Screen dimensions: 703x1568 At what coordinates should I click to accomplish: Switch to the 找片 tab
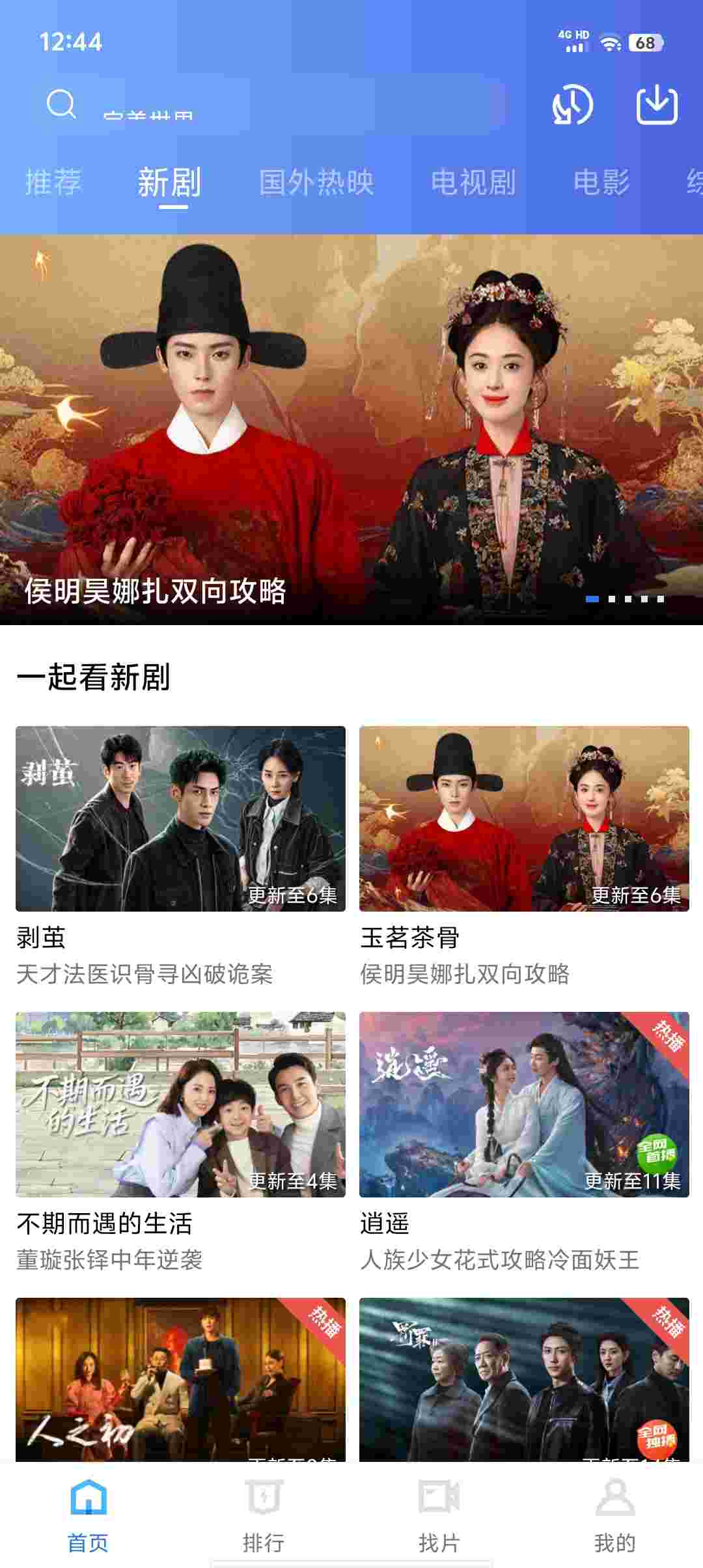pyautogui.click(x=439, y=1515)
